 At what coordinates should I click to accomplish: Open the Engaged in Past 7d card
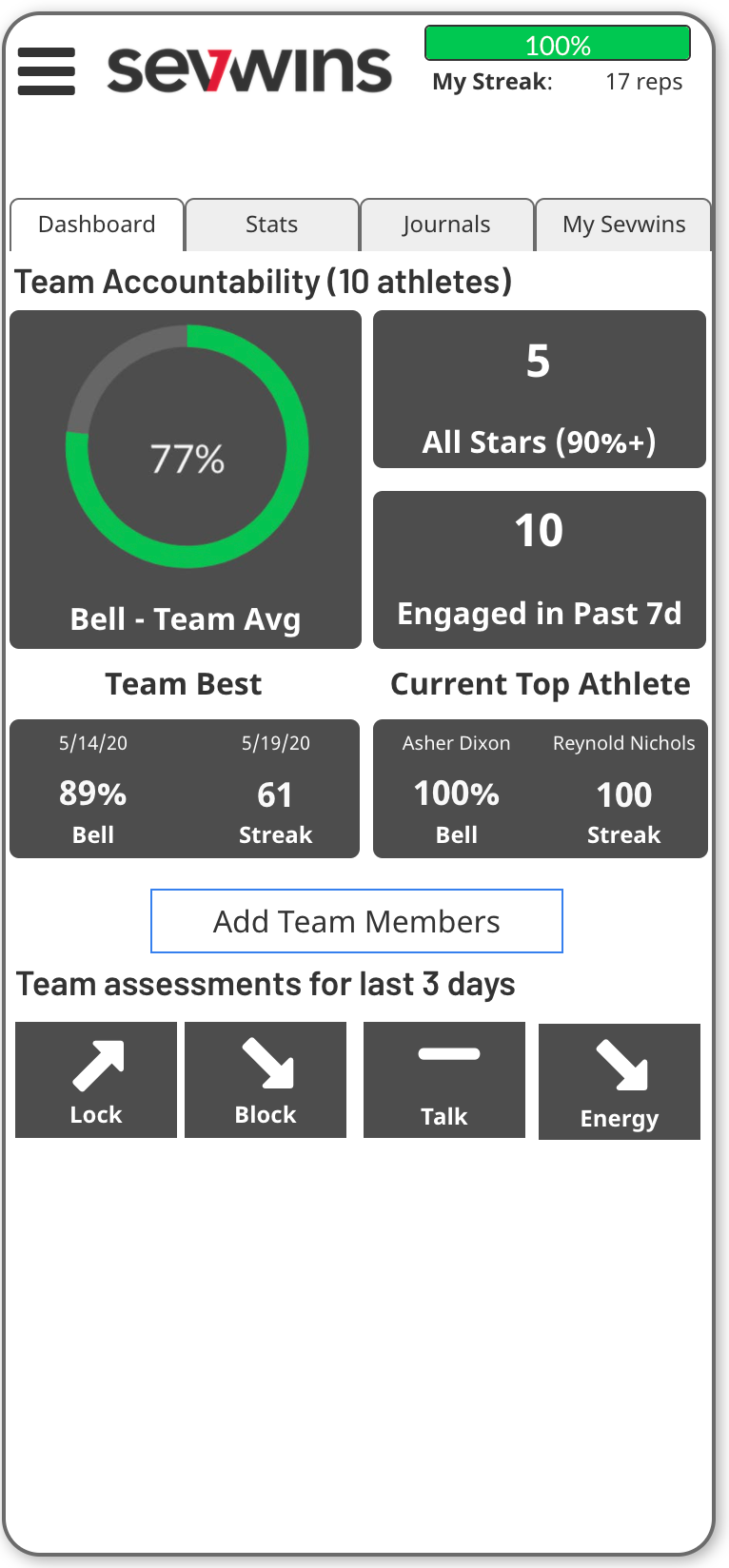pos(540,570)
